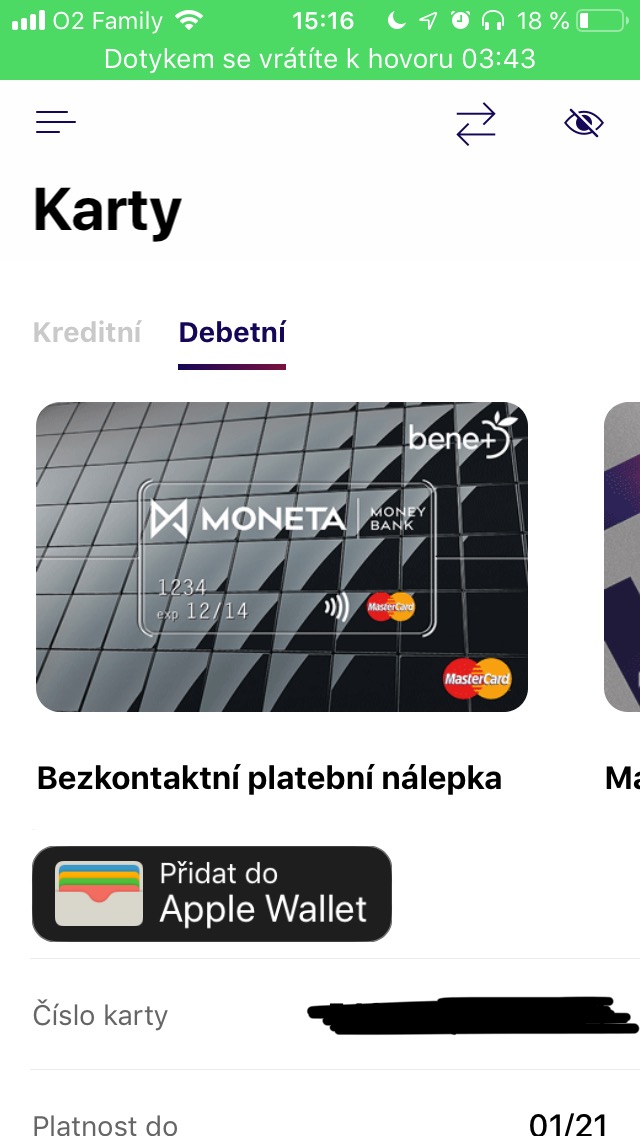The height and width of the screenshot is (1136, 640).
Task: Return to call via green banner
Action: pyautogui.click(x=320, y=58)
